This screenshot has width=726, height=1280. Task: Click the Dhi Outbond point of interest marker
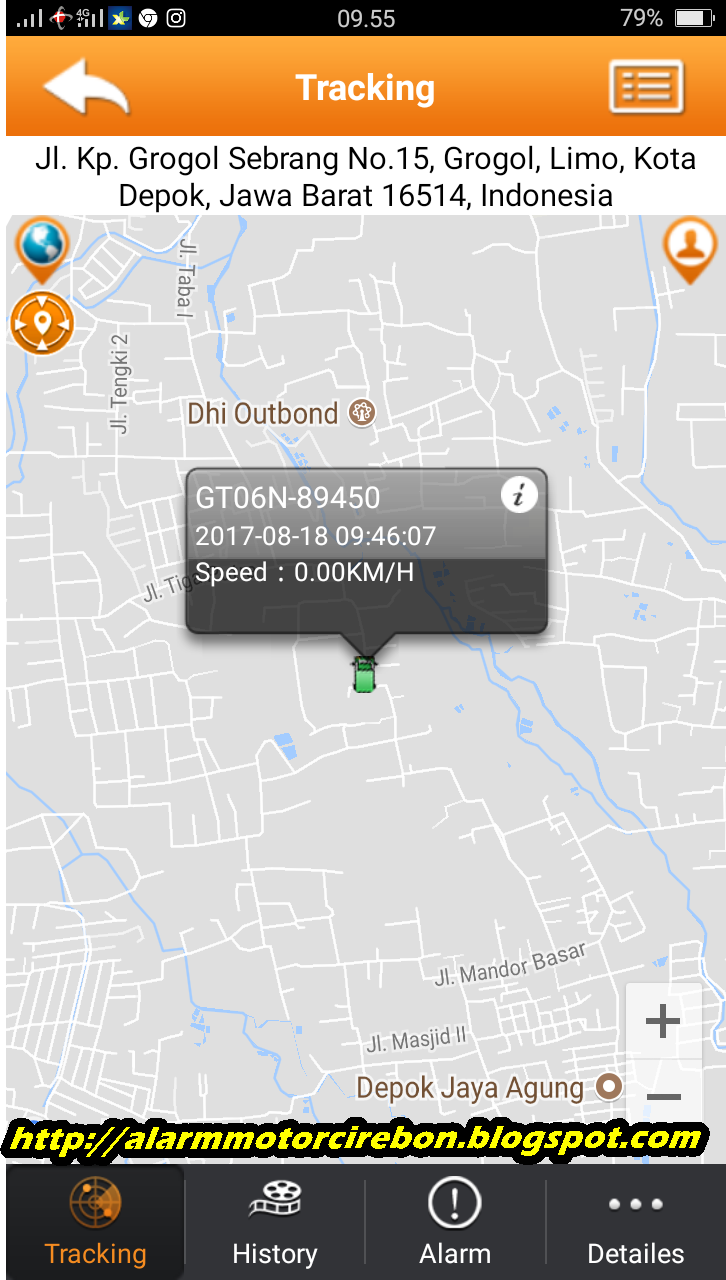click(361, 411)
